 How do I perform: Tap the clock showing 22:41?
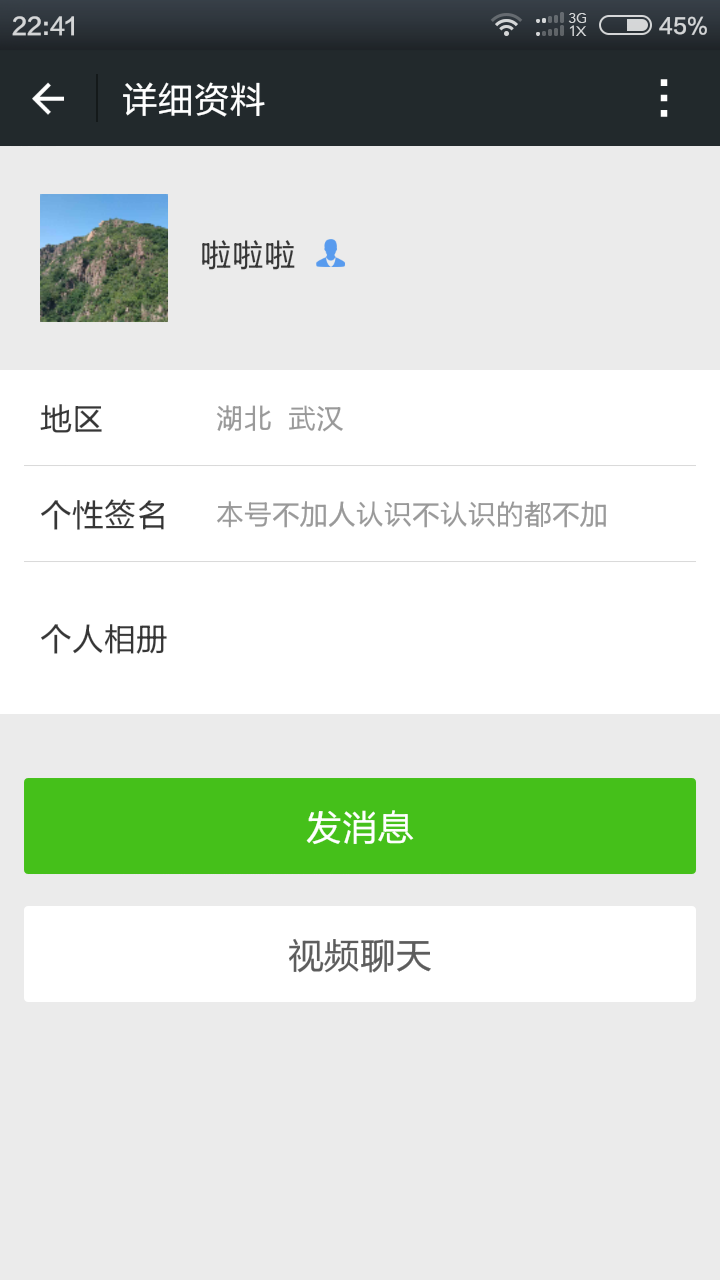pos(44,26)
